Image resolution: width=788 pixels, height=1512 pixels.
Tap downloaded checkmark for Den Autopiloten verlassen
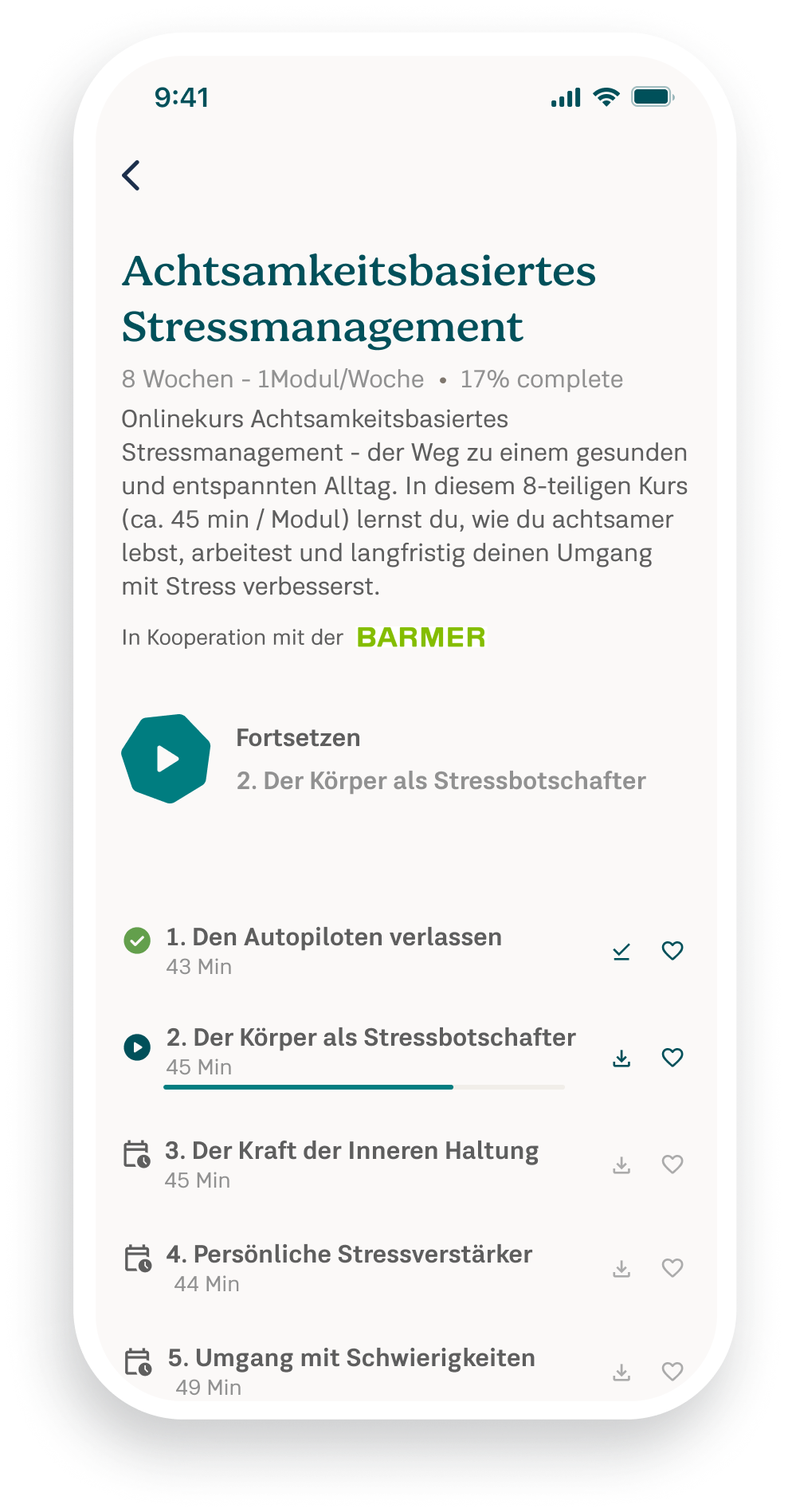pyautogui.click(x=621, y=951)
